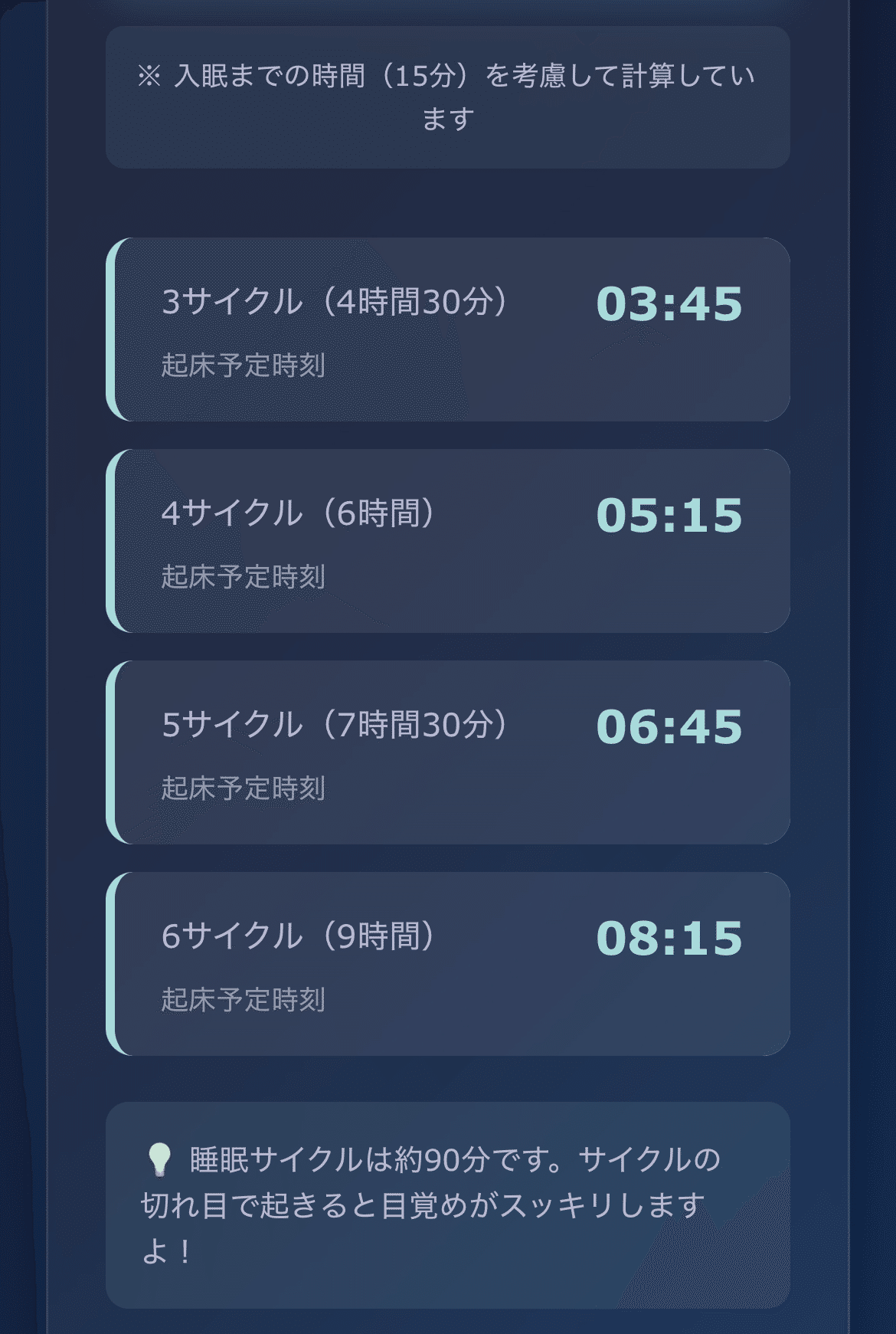The height and width of the screenshot is (1334, 896).
Task: Pick the 6-cycle 08:15 wake time card
Action: point(448,964)
